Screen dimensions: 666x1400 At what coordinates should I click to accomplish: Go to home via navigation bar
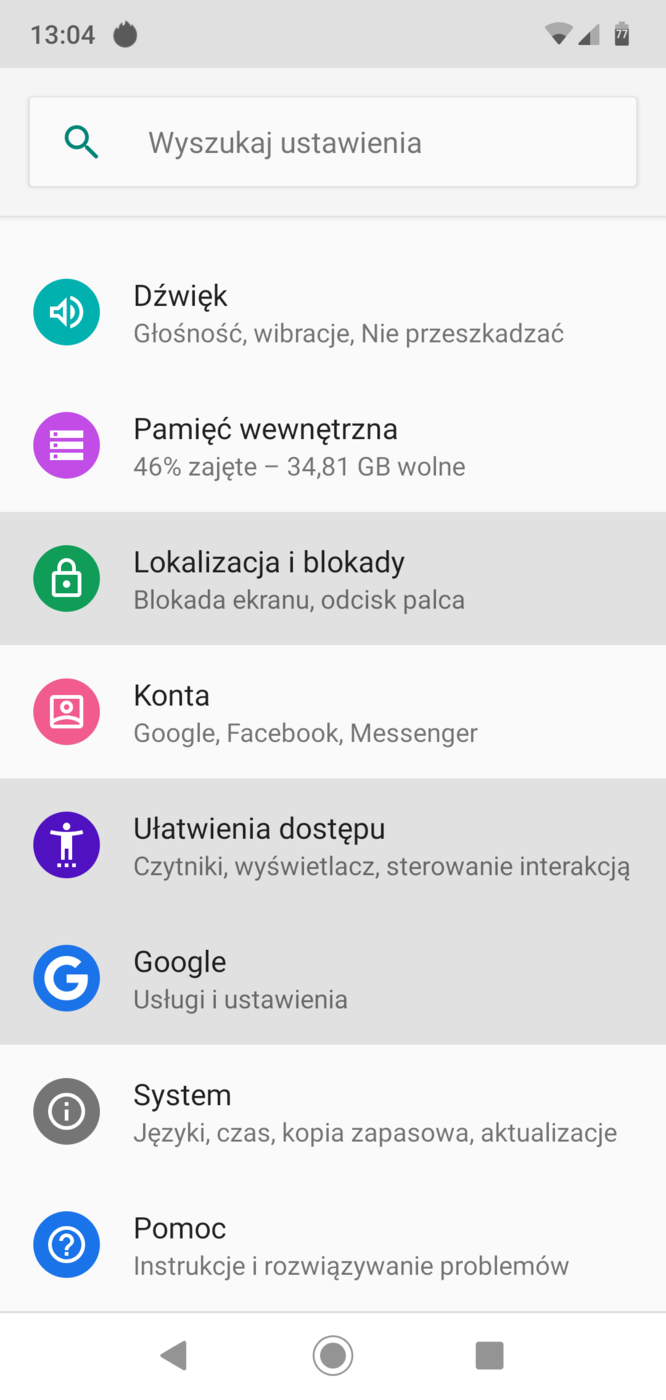point(333,1355)
